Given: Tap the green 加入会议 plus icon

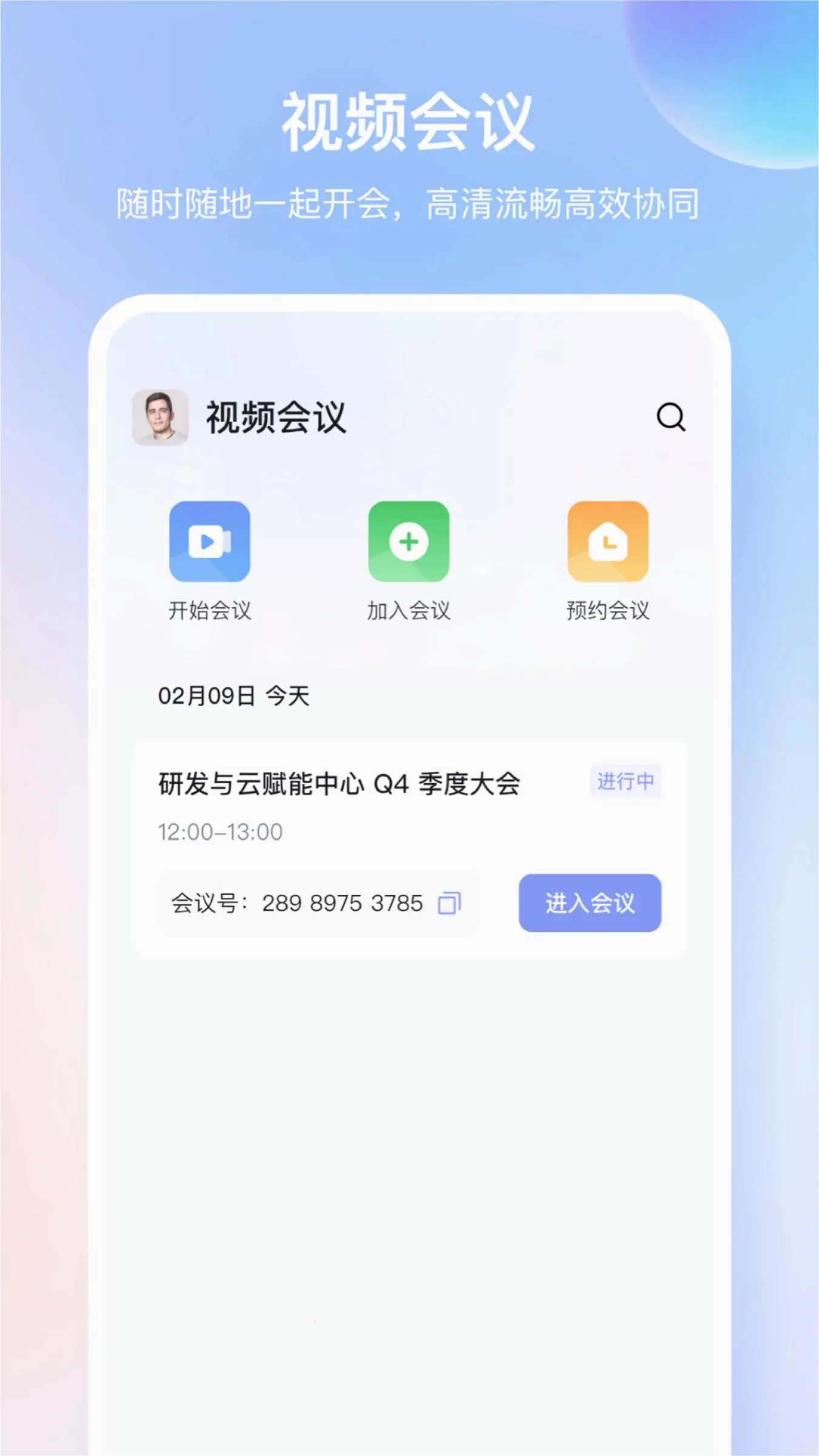Looking at the screenshot, I should click(409, 542).
